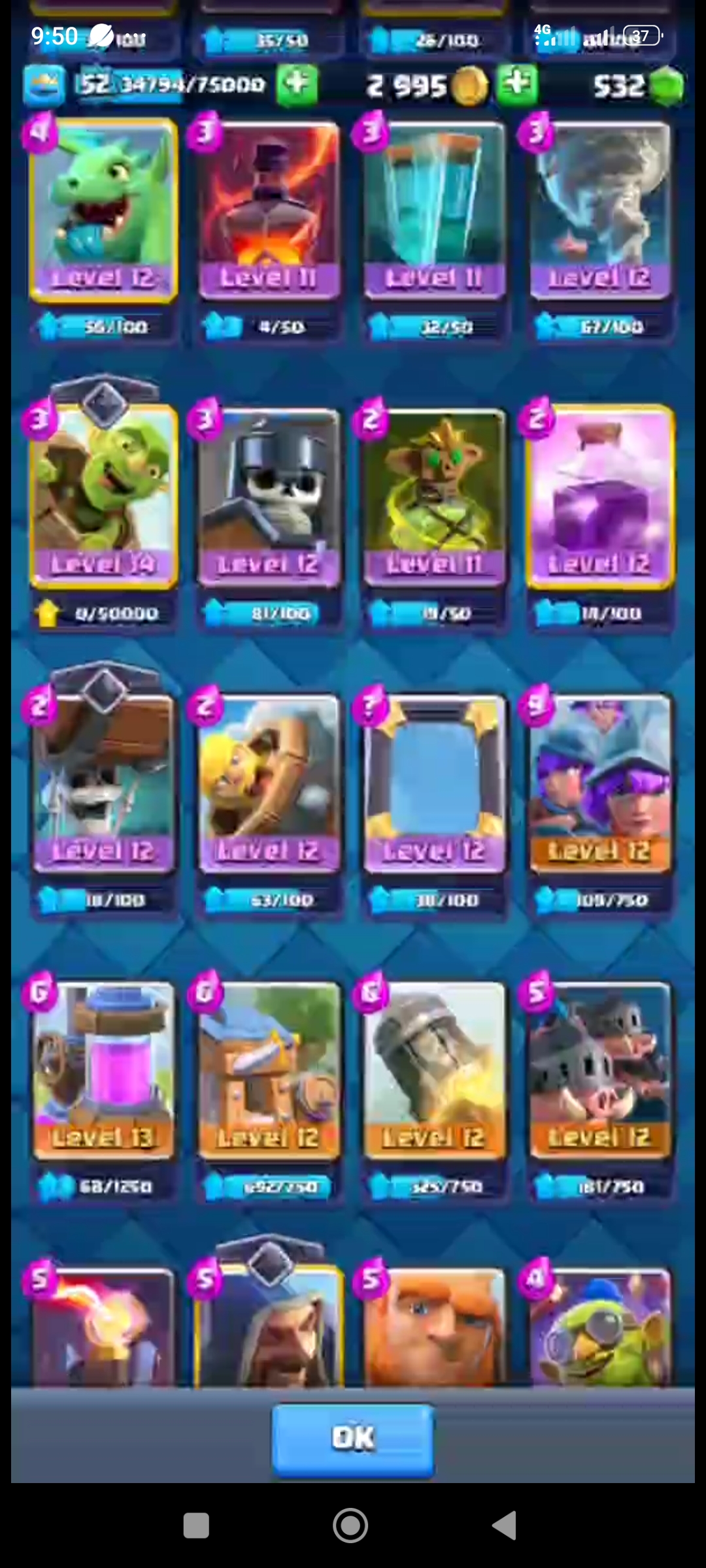Open the Elixir Collector Level 13 card
The height and width of the screenshot is (1568, 706).
[x=103, y=1071]
